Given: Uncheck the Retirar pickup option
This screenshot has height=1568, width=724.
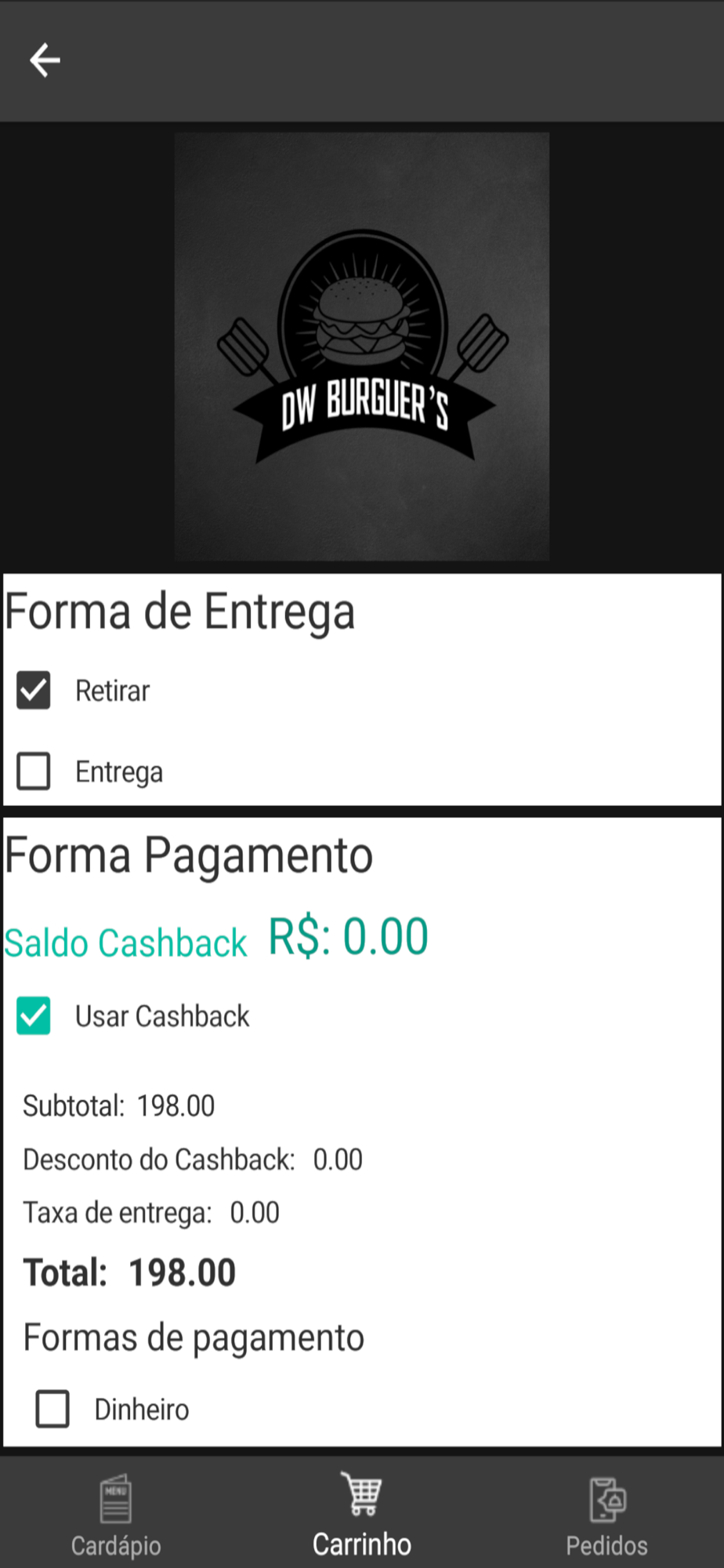Looking at the screenshot, I should (34, 690).
